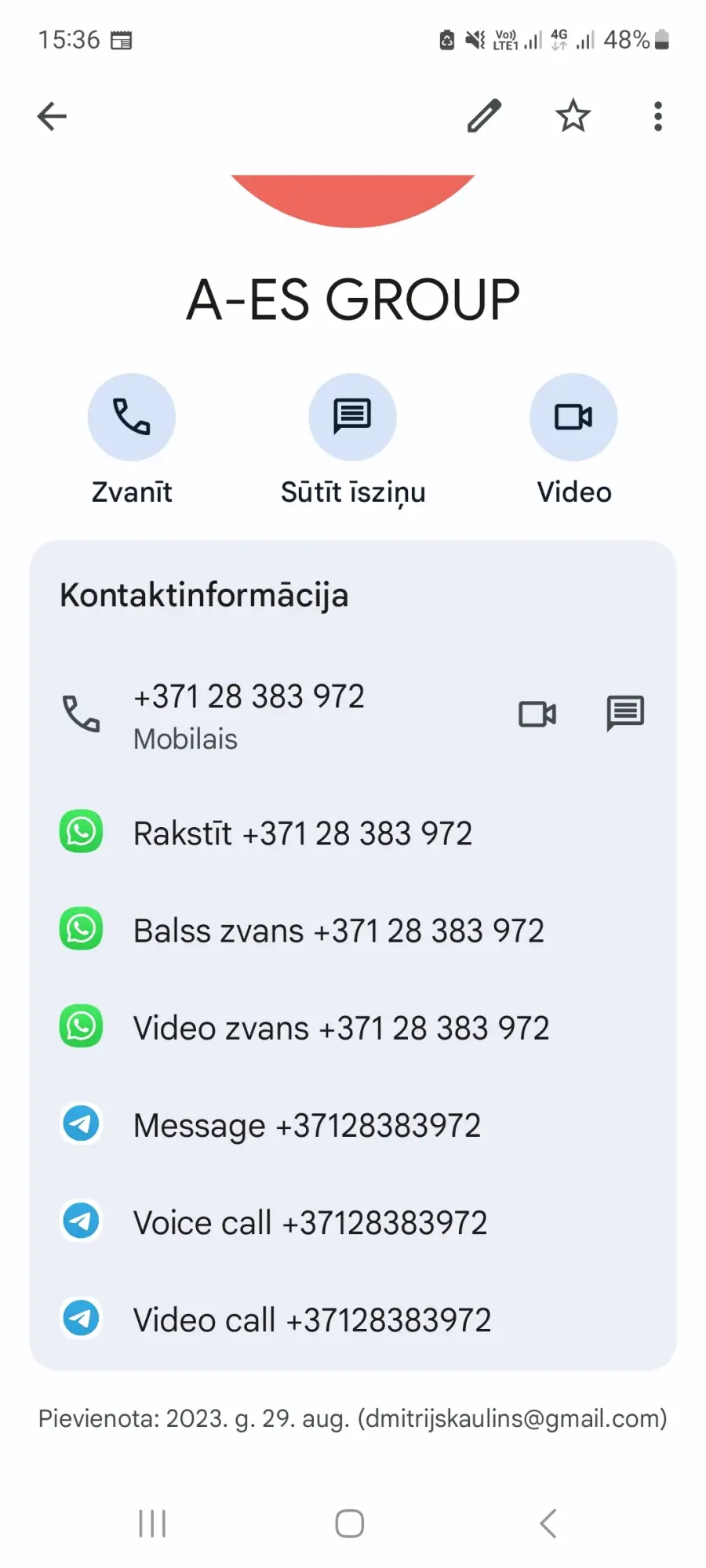Open the three-dot overflow menu

(658, 116)
